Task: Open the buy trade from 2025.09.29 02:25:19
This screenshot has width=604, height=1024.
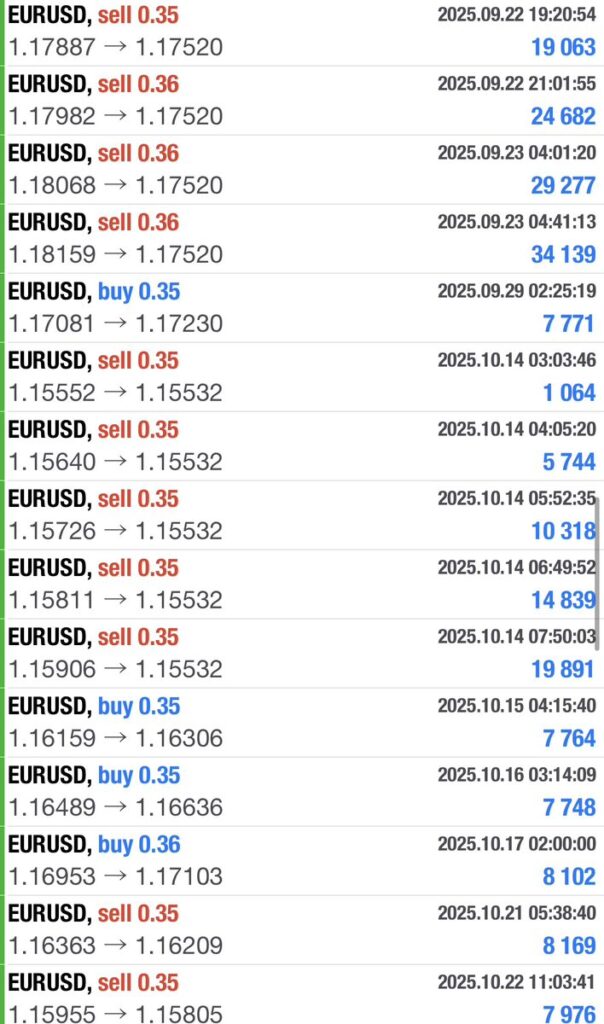Action: point(300,307)
